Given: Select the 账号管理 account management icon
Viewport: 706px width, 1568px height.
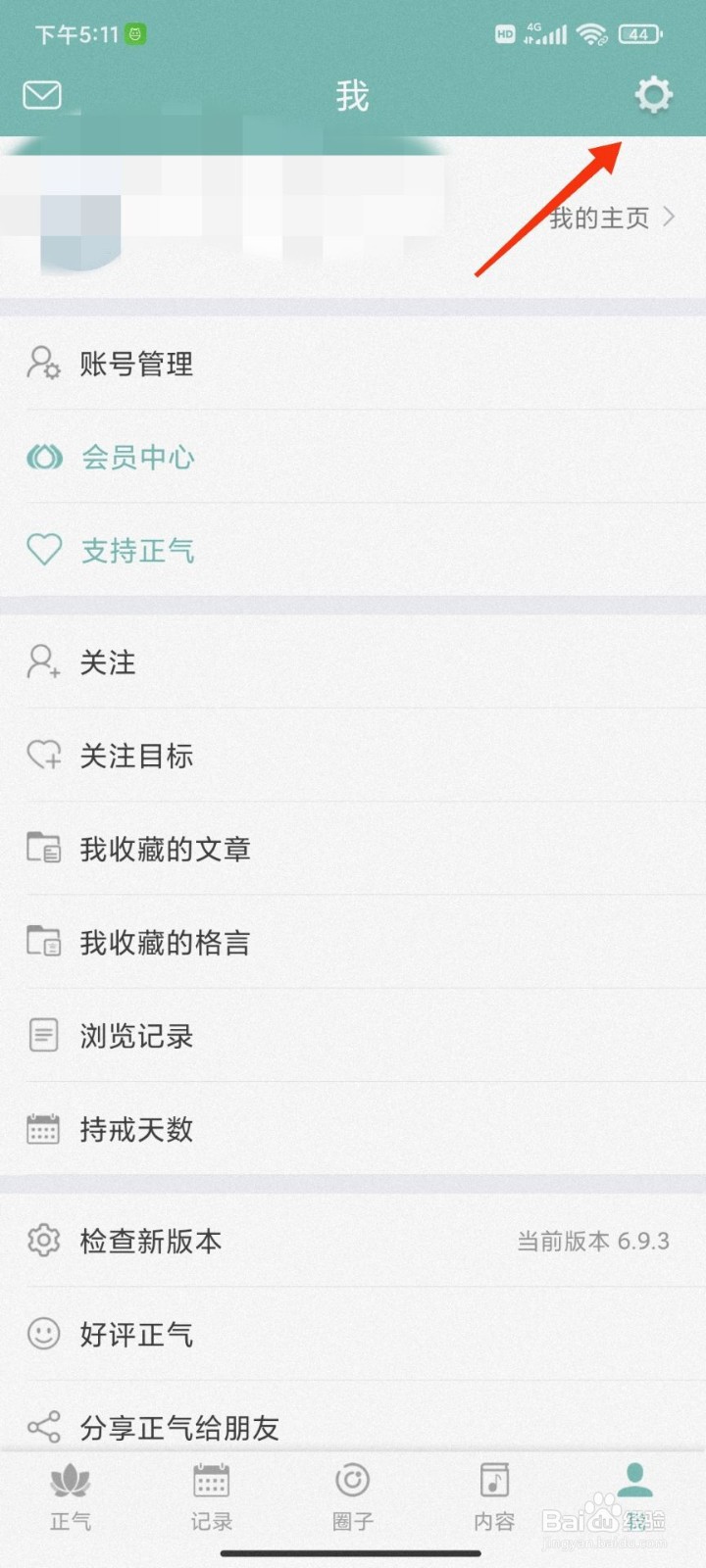Looking at the screenshot, I should 43,364.
